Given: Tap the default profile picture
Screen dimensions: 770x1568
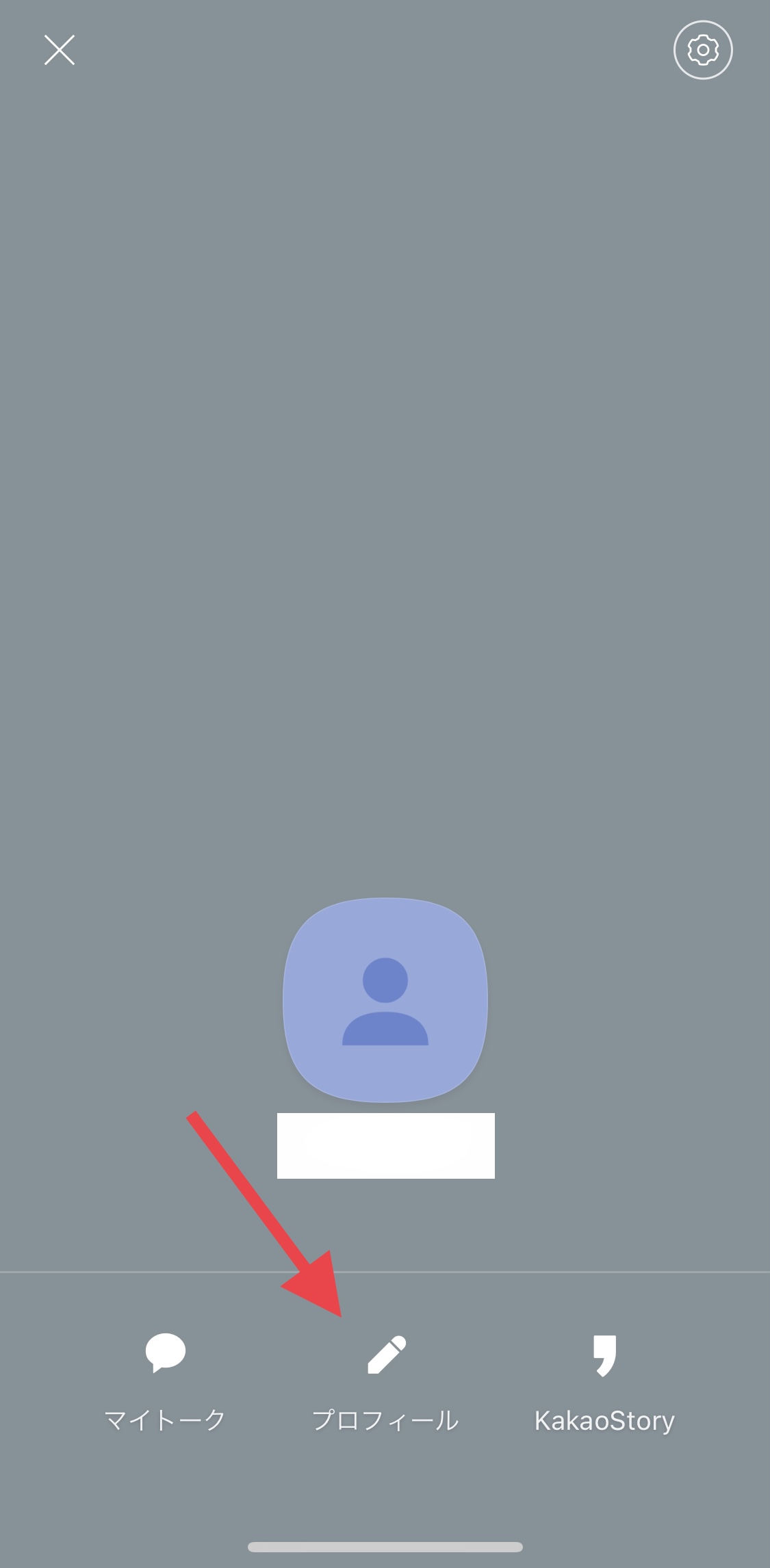Looking at the screenshot, I should click(385, 999).
